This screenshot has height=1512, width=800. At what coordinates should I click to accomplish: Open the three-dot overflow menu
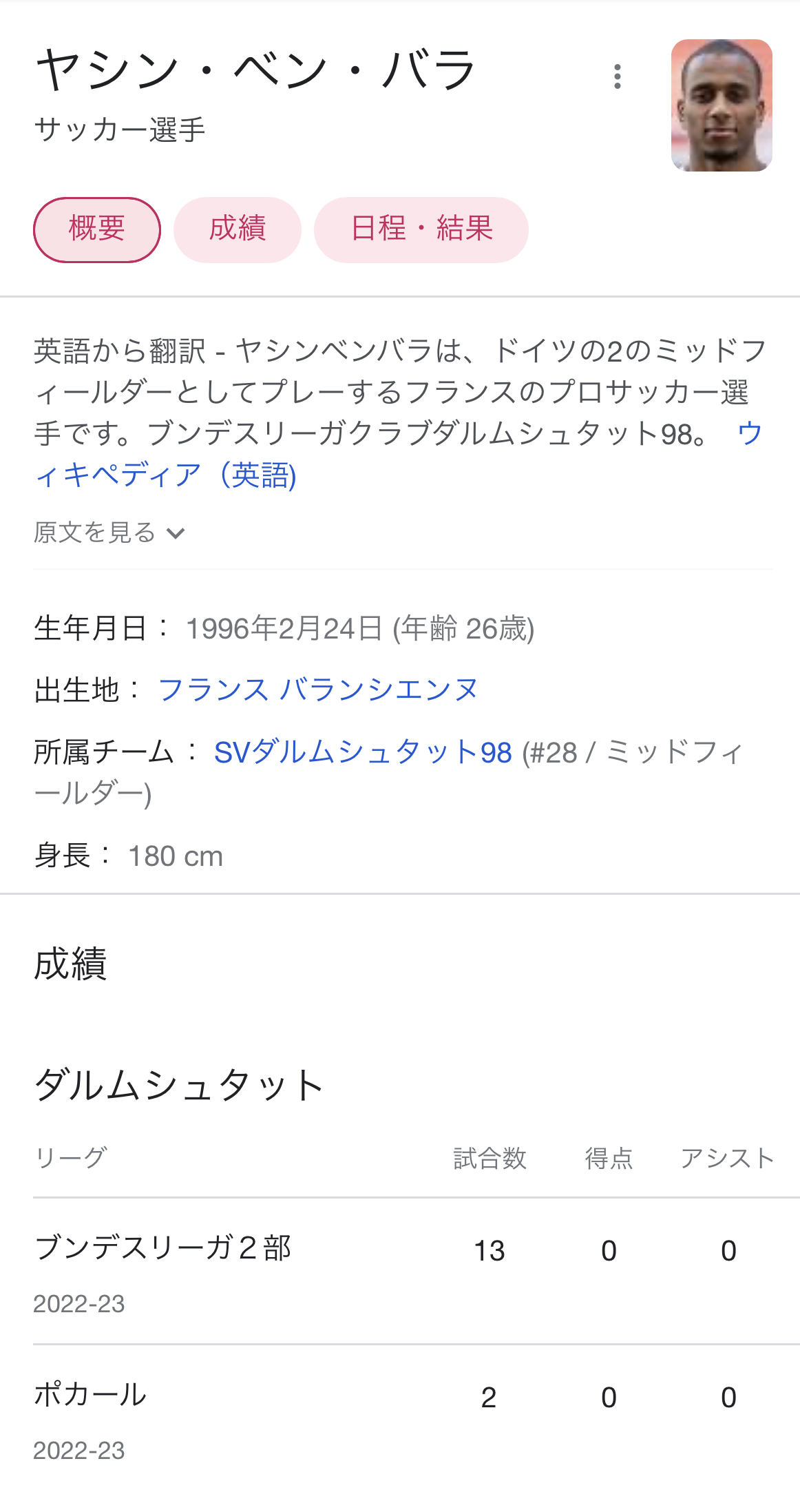(618, 76)
